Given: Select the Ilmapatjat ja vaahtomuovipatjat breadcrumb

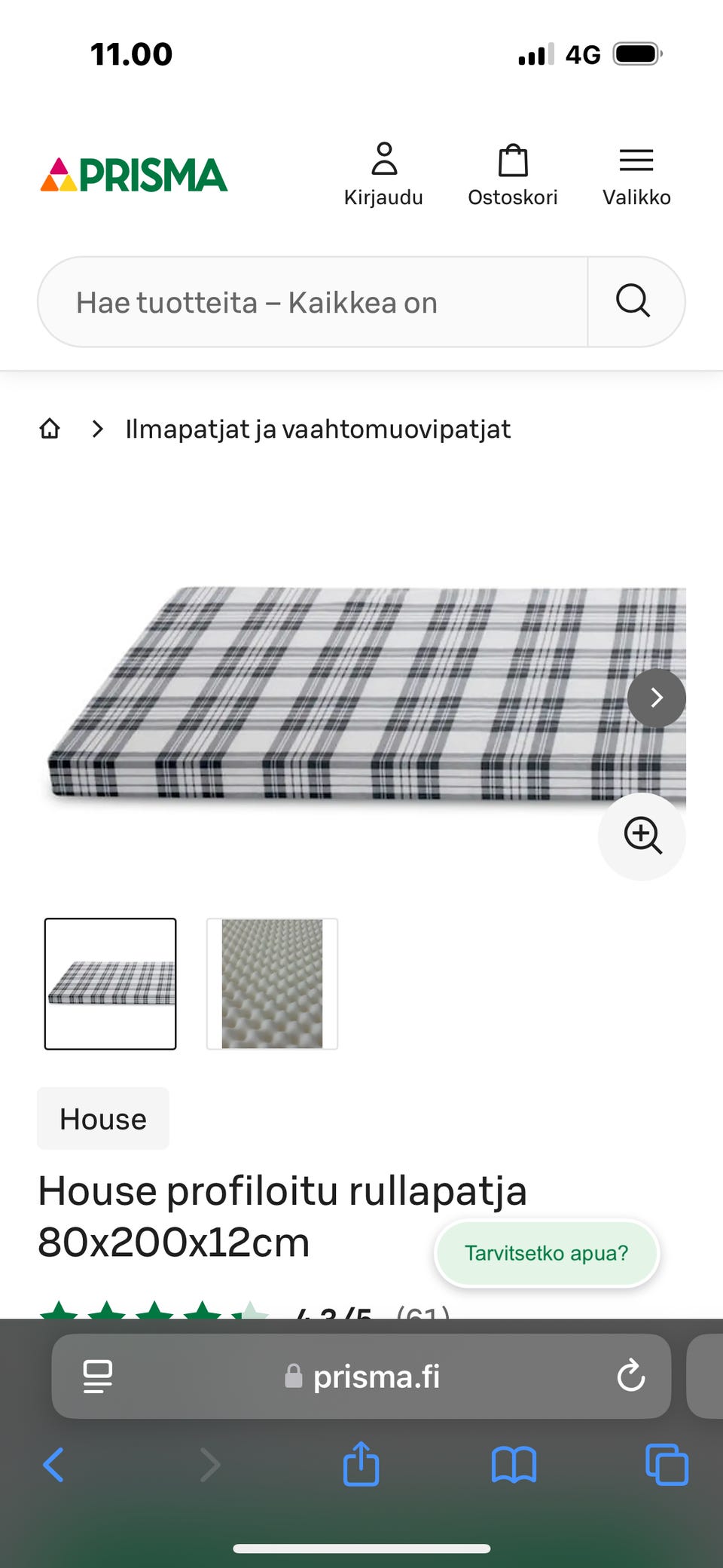Looking at the screenshot, I should (x=317, y=428).
